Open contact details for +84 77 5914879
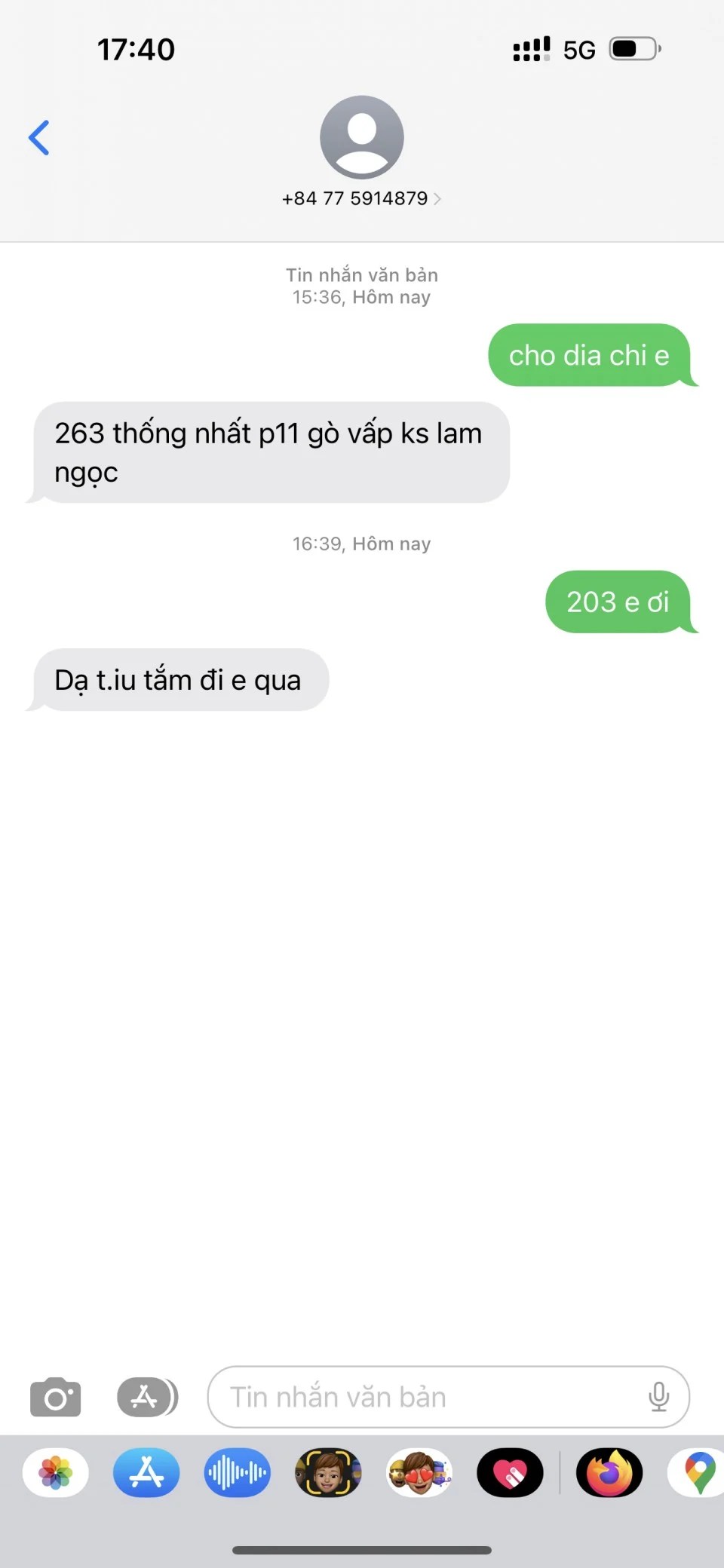 [361, 198]
